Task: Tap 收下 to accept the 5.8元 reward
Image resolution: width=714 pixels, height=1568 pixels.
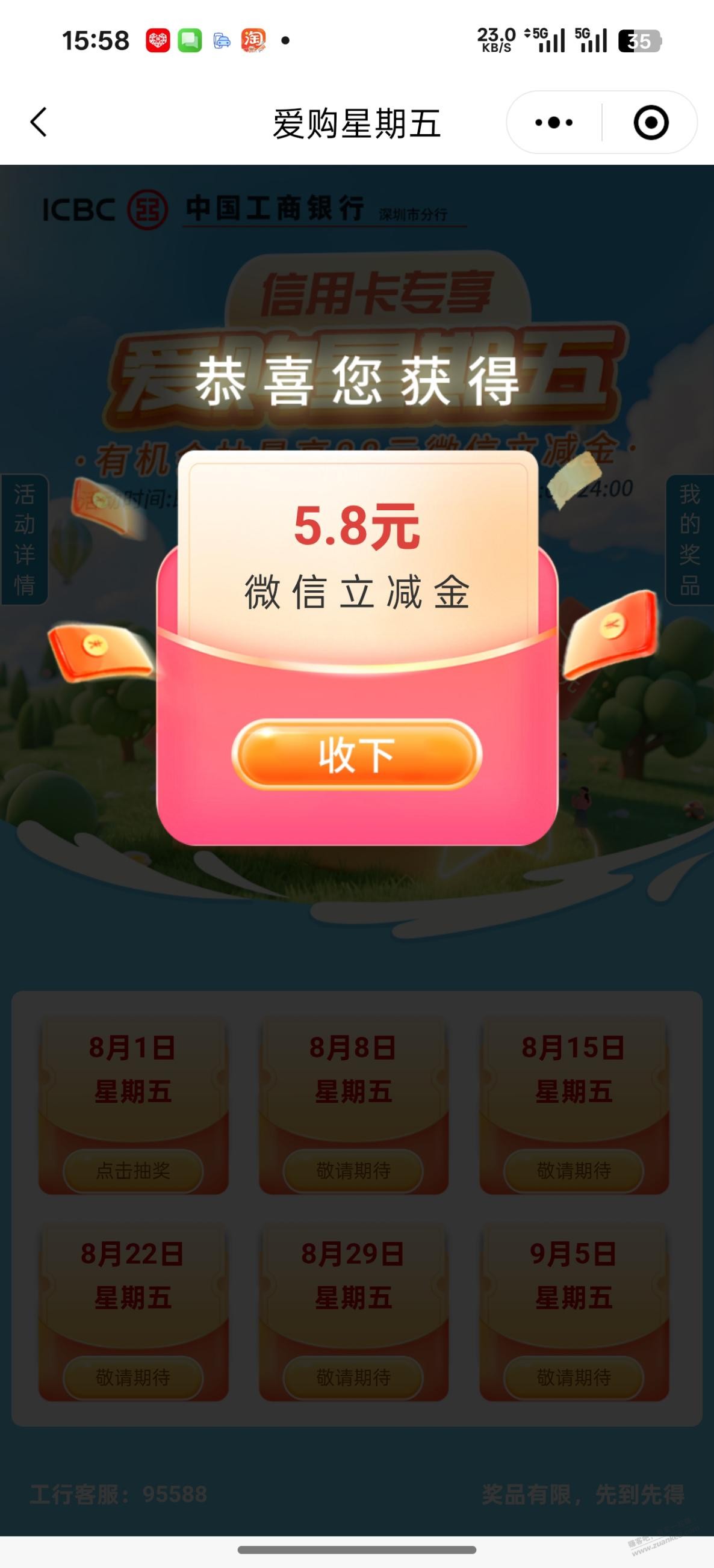Action: click(x=356, y=755)
